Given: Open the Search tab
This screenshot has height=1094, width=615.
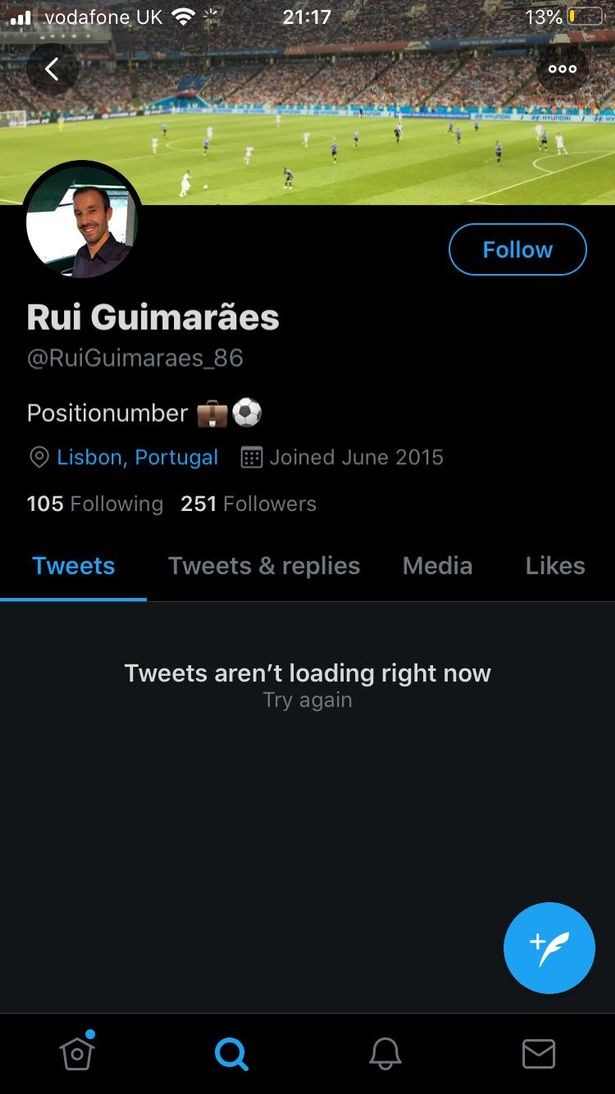Looking at the screenshot, I should 231,1053.
